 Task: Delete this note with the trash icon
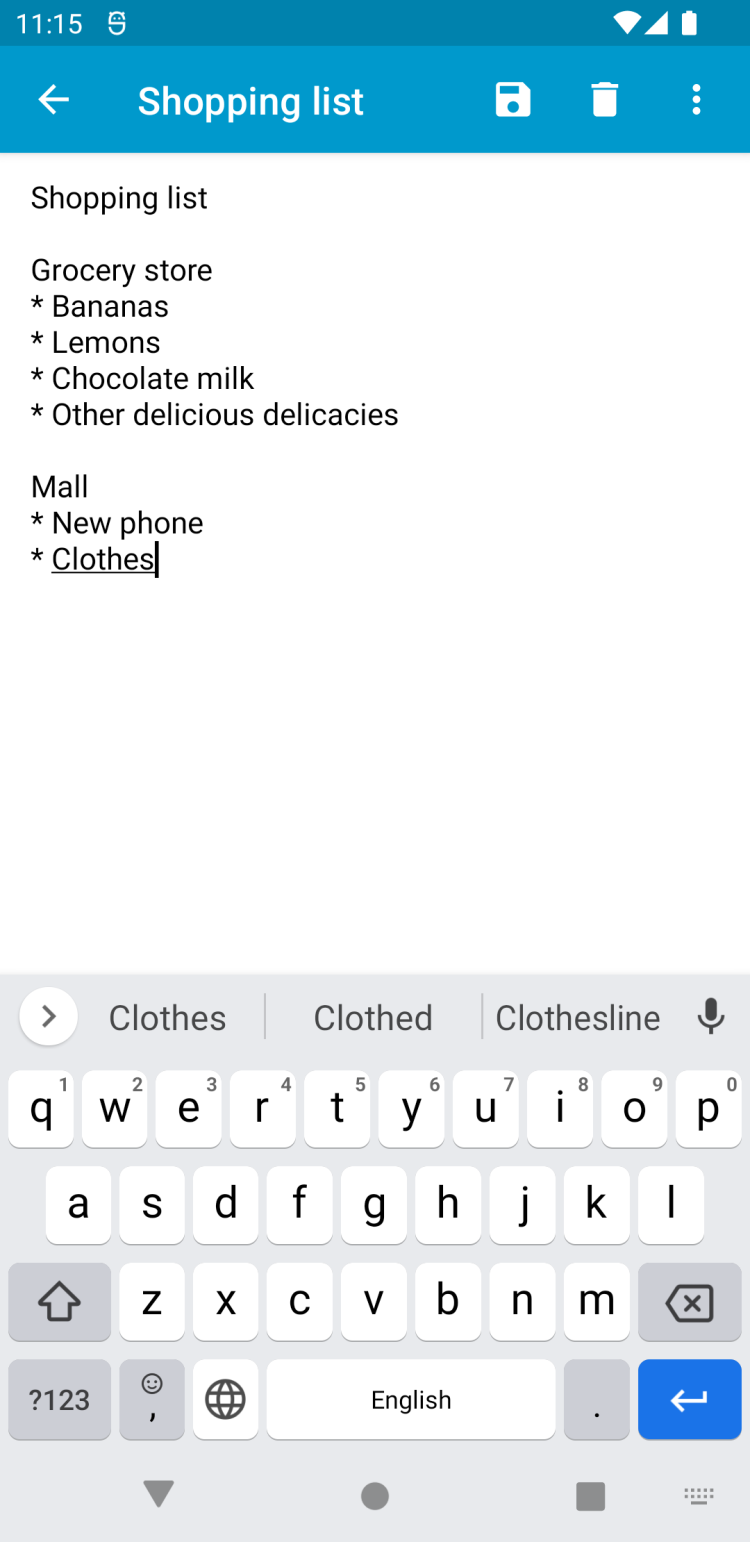[604, 100]
